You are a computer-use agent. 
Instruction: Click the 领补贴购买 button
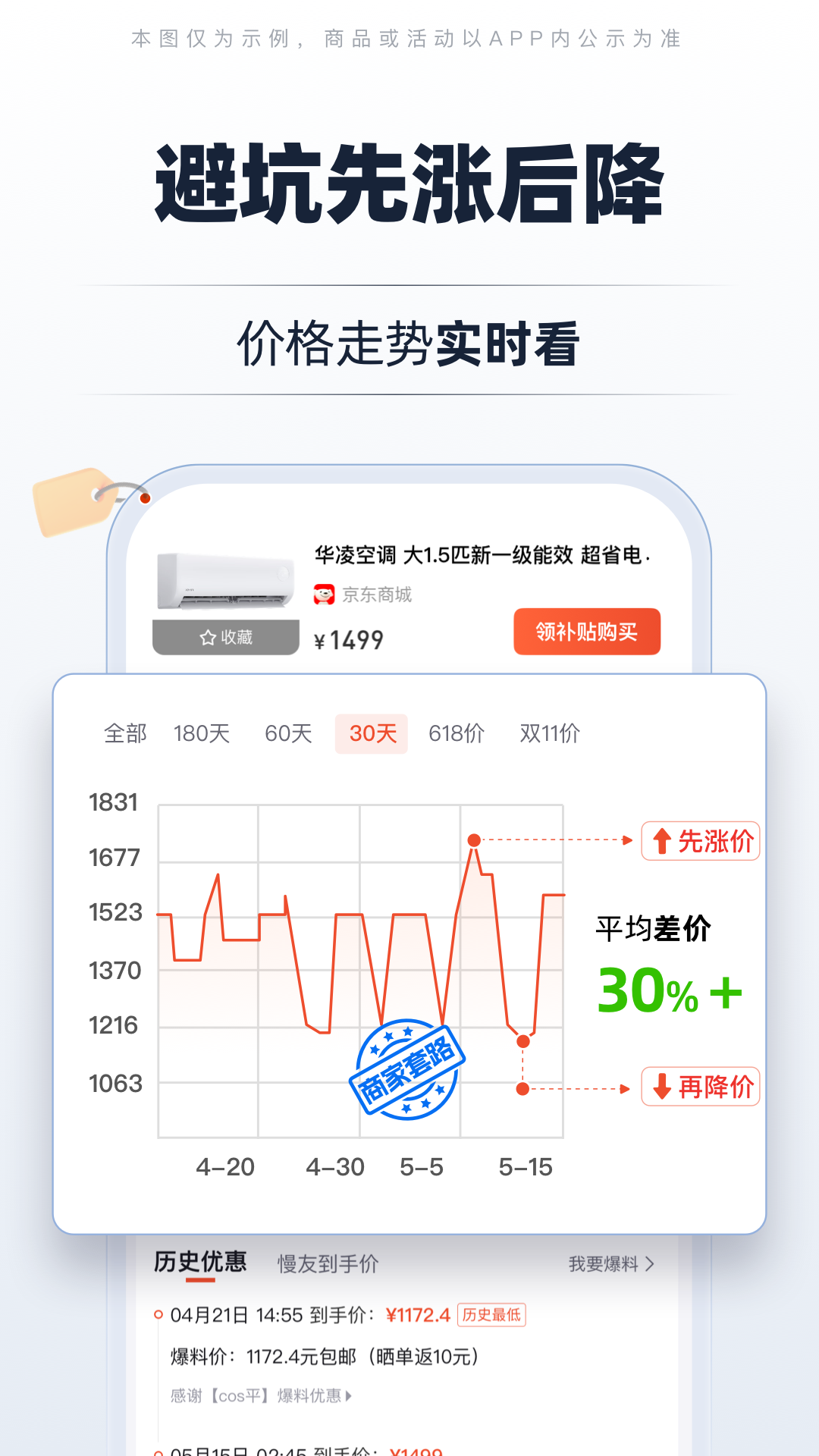587,631
